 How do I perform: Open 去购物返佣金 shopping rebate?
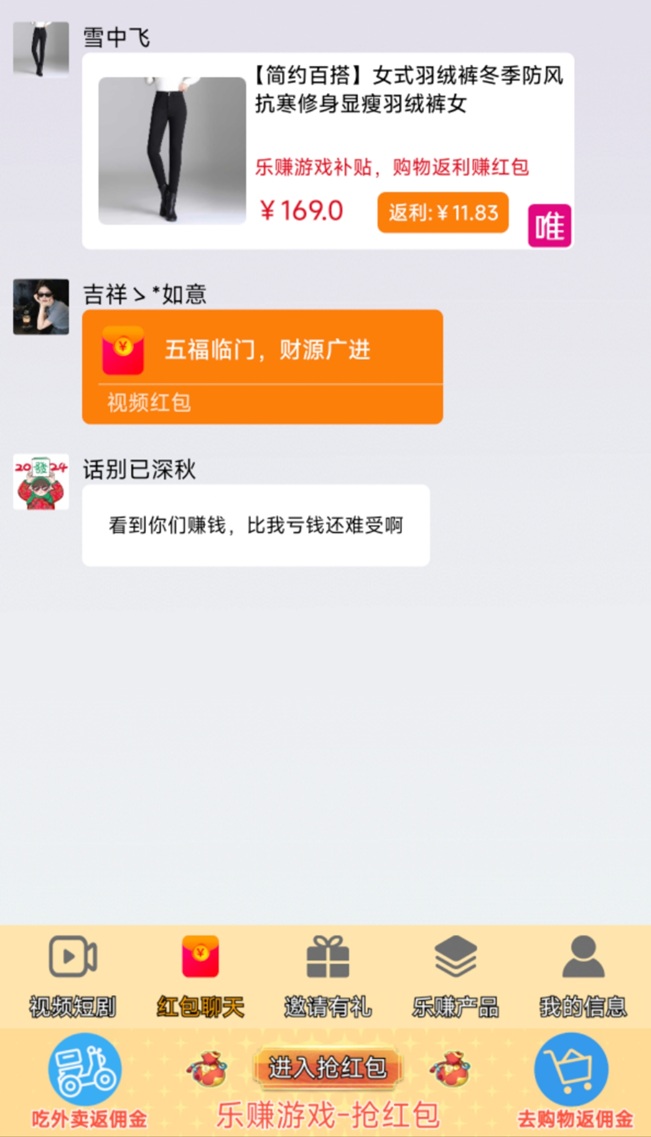click(573, 1082)
